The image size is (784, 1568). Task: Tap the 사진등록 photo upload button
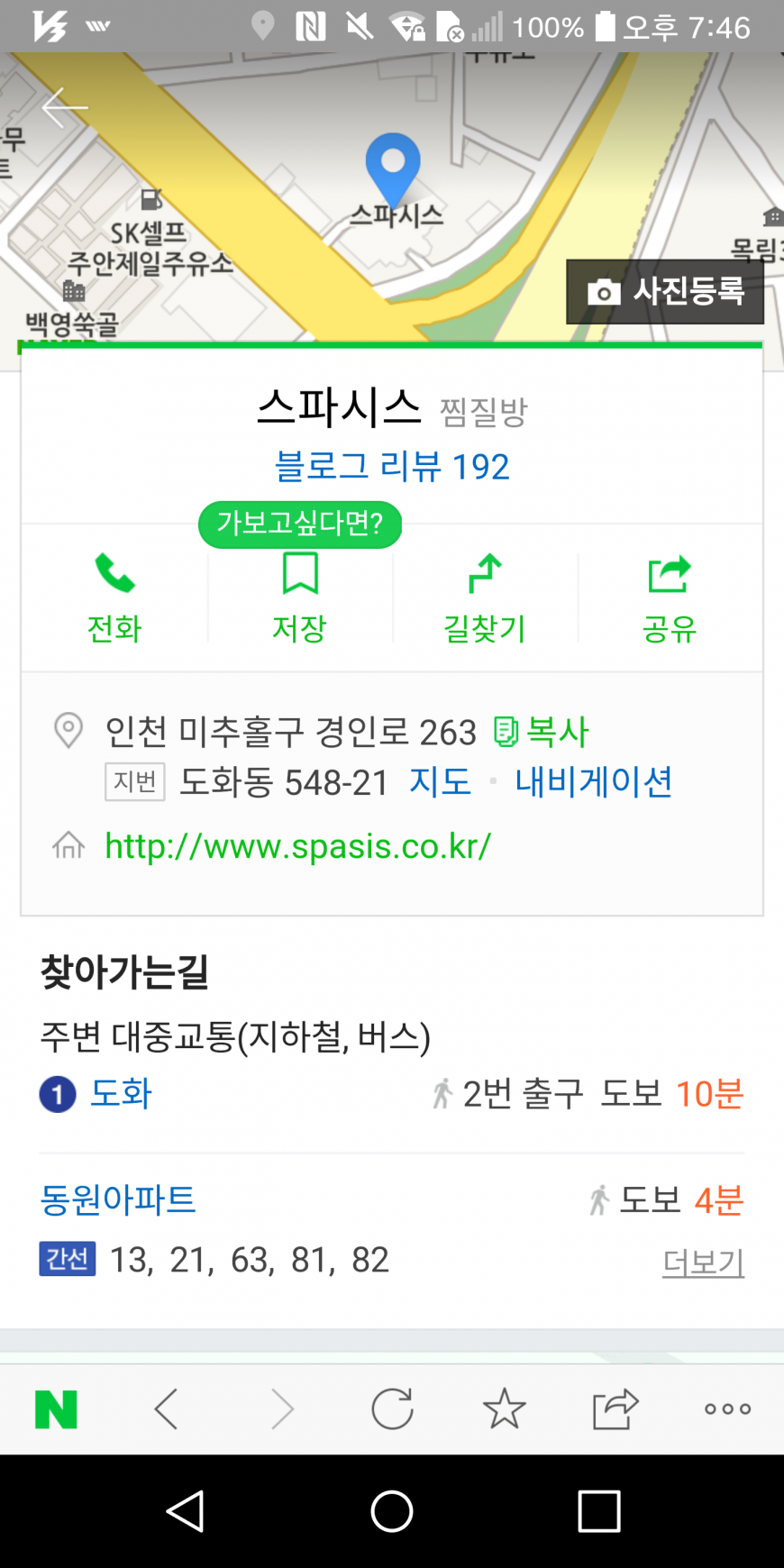coord(665,292)
